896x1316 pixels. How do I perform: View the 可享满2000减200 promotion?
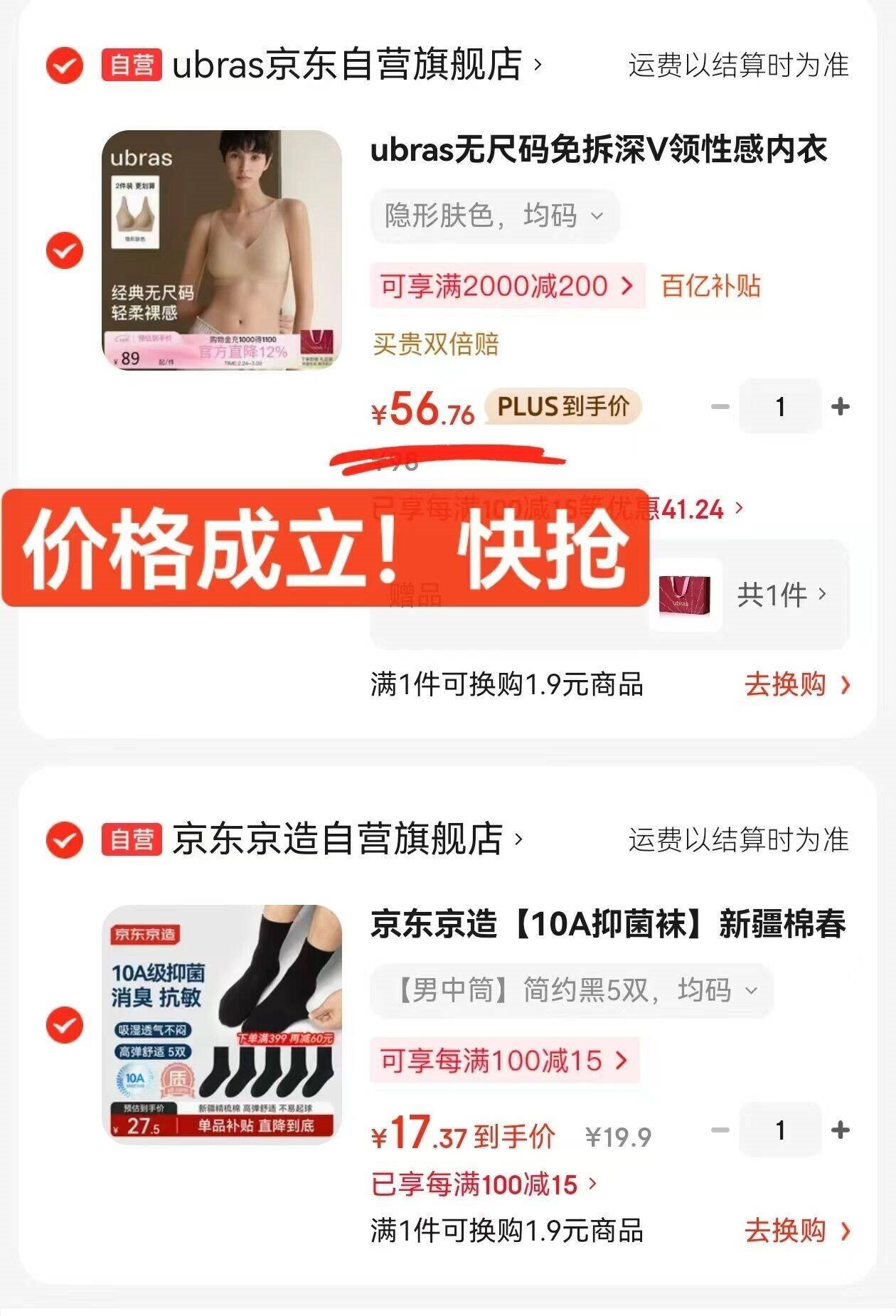[x=506, y=286]
